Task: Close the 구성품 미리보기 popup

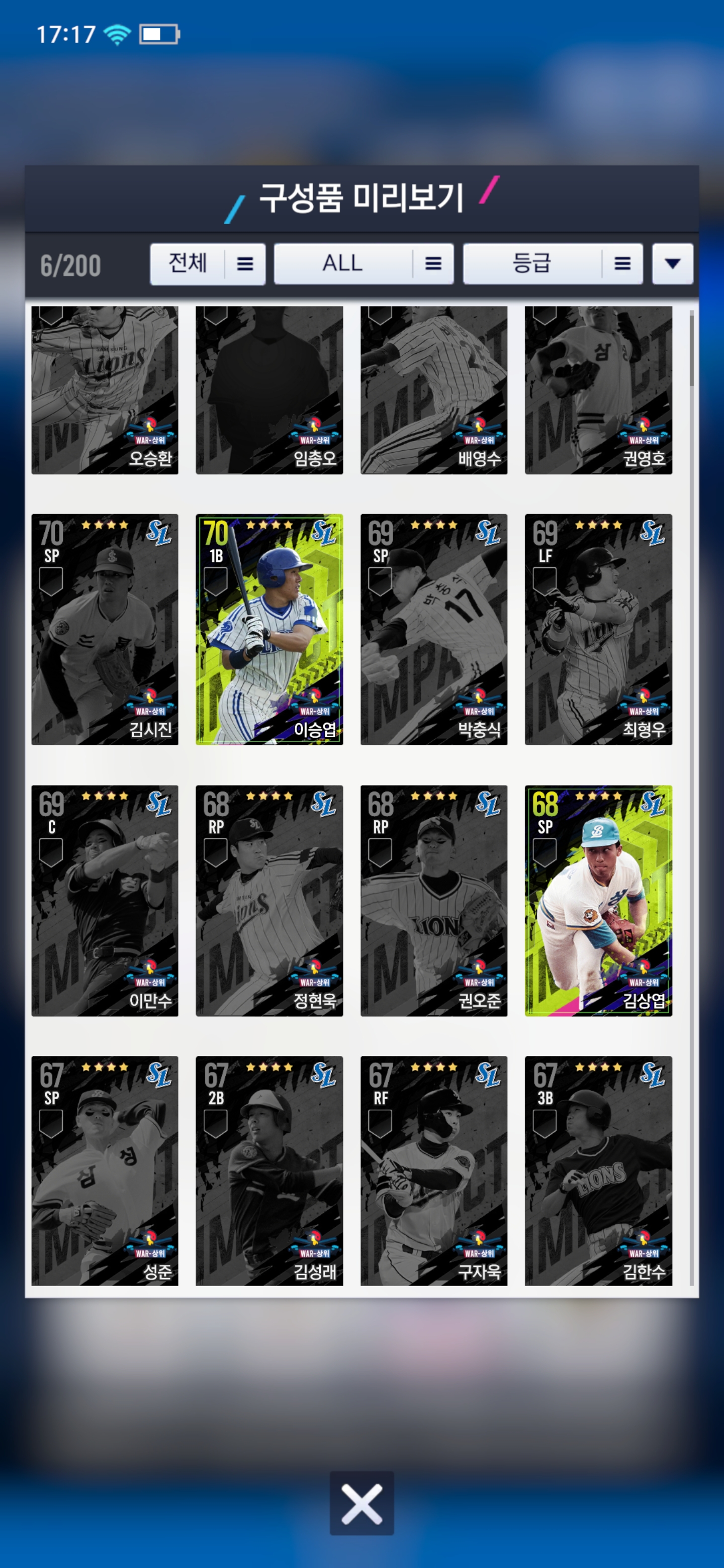Action: (361, 1503)
